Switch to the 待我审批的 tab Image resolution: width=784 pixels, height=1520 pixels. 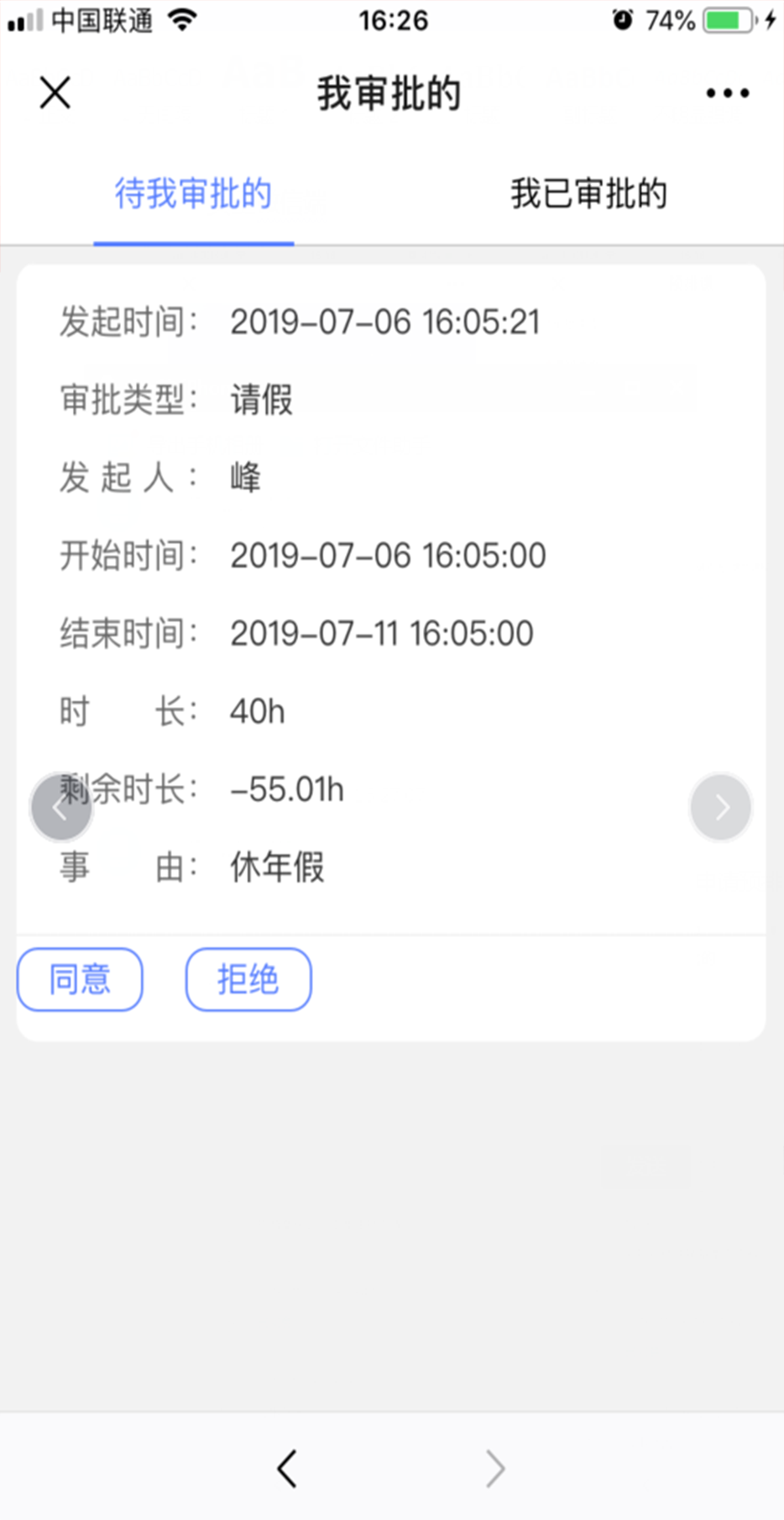click(x=193, y=194)
